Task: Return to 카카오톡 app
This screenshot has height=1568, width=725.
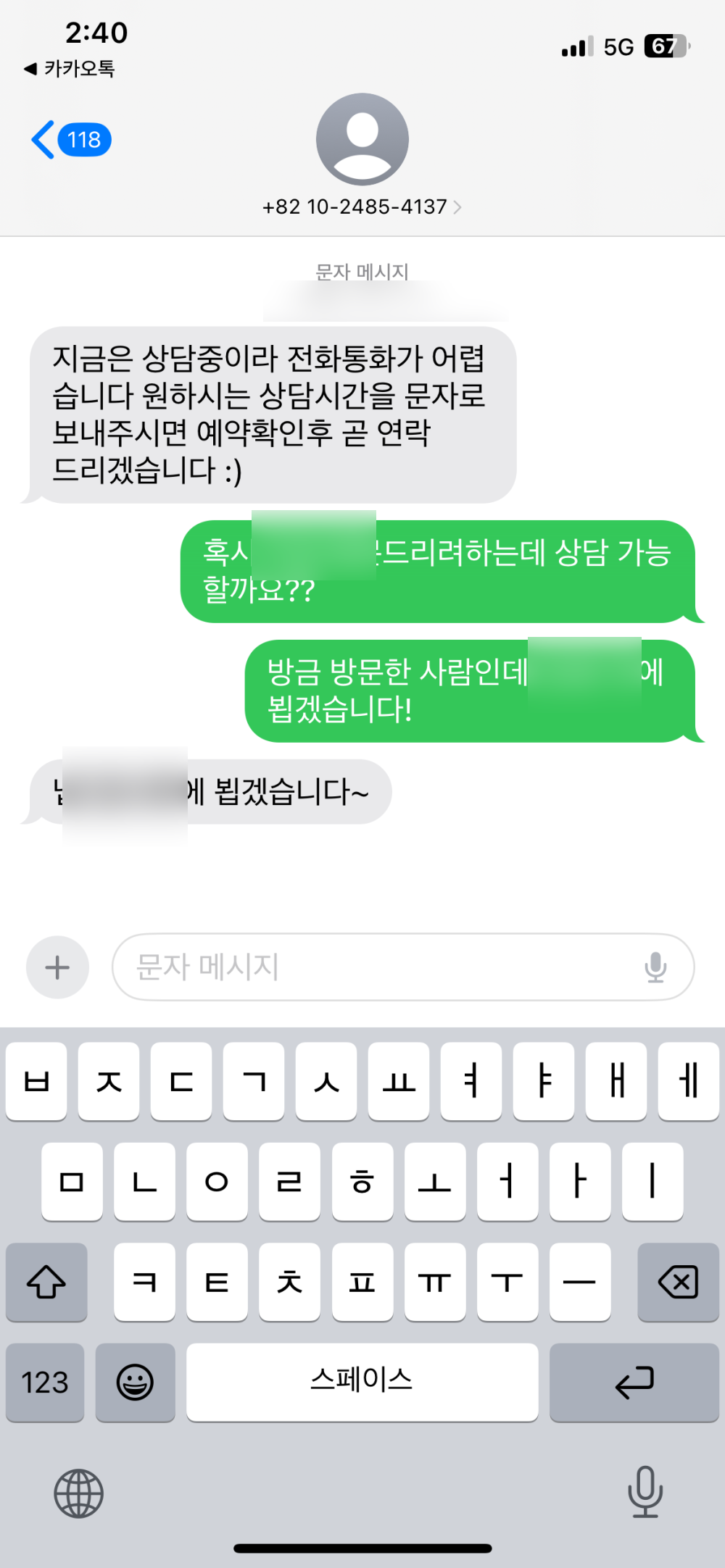Action: click(70, 69)
